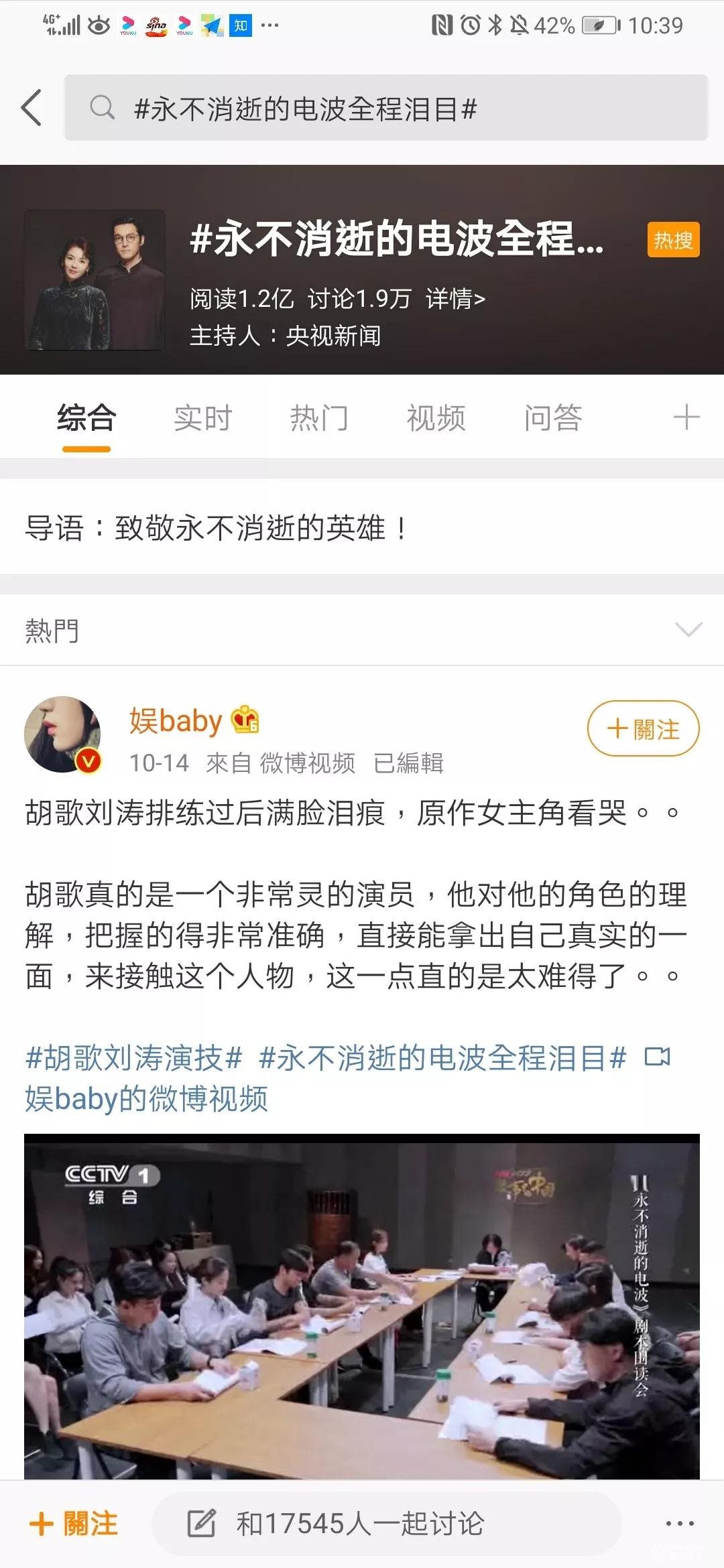Image resolution: width=724 pixels, height=1568 pixels.
Task: Open the bottom-right more options menu
Action: 679,1523
